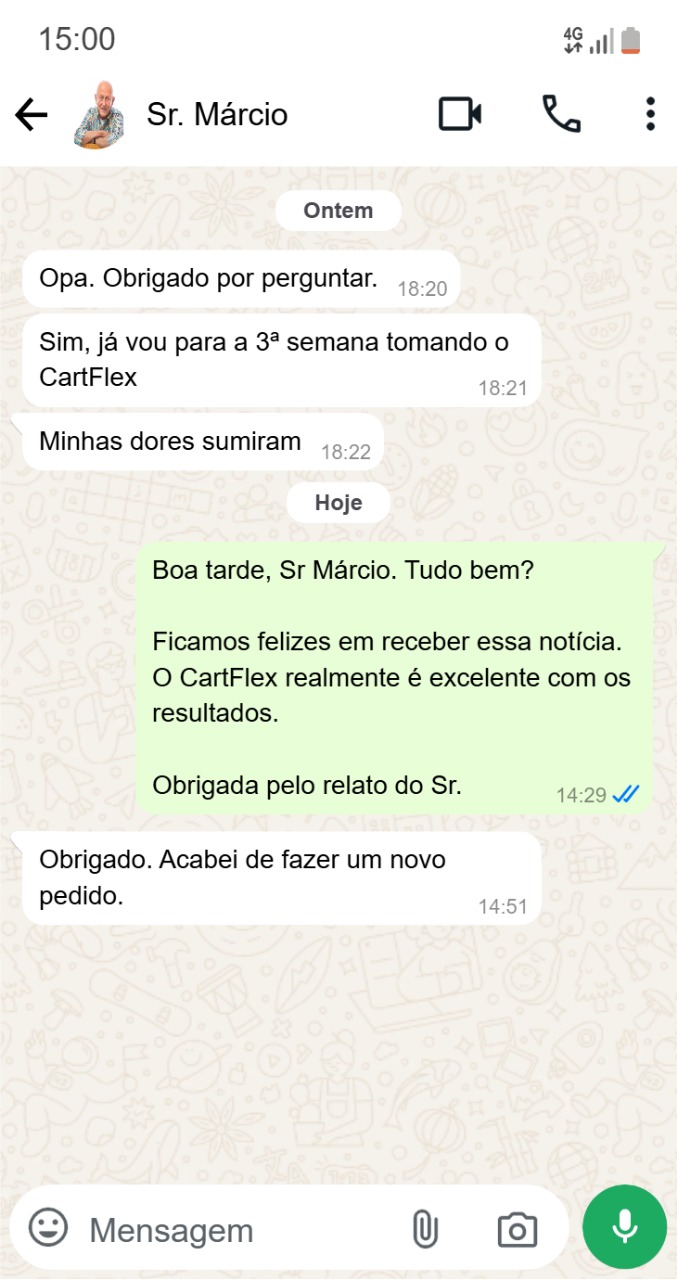Go back to the chat list
Screen dimensions: 677x1280
32,115
